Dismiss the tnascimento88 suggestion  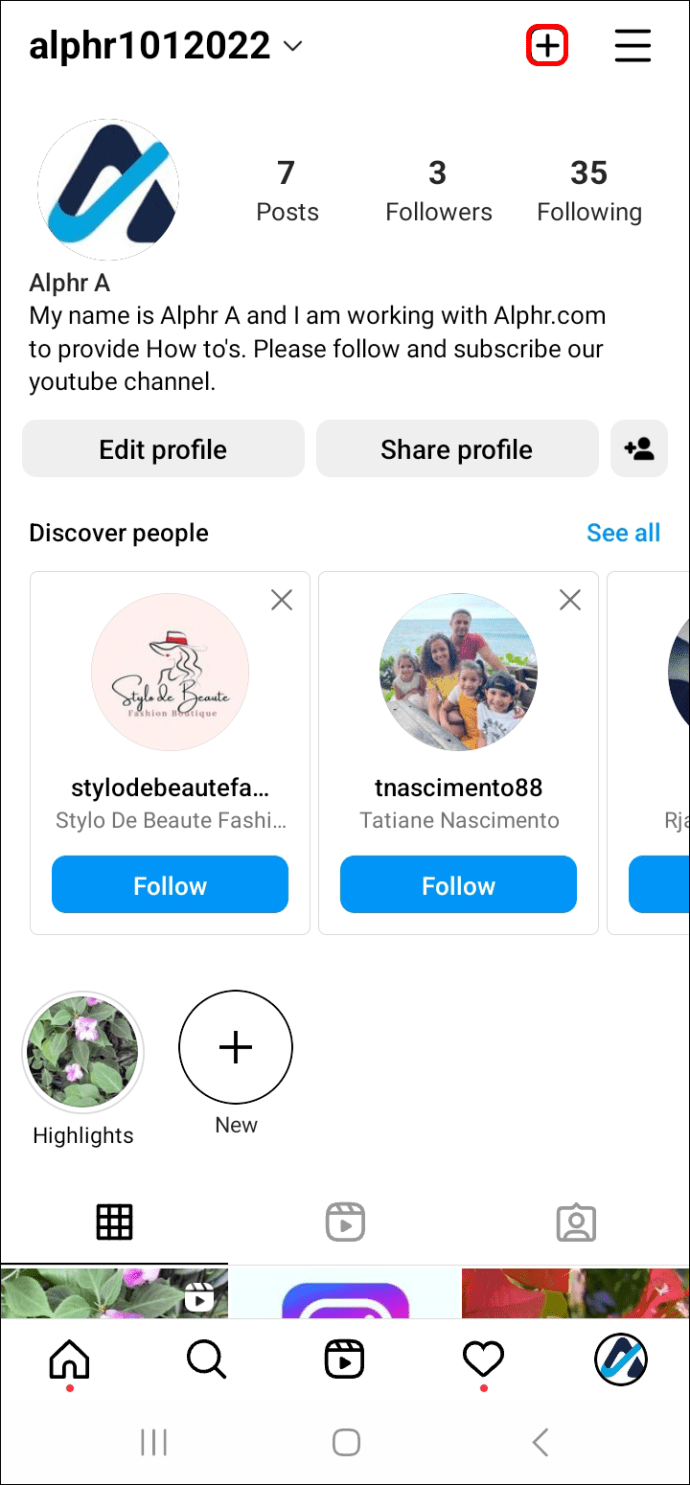click(570, 600)
